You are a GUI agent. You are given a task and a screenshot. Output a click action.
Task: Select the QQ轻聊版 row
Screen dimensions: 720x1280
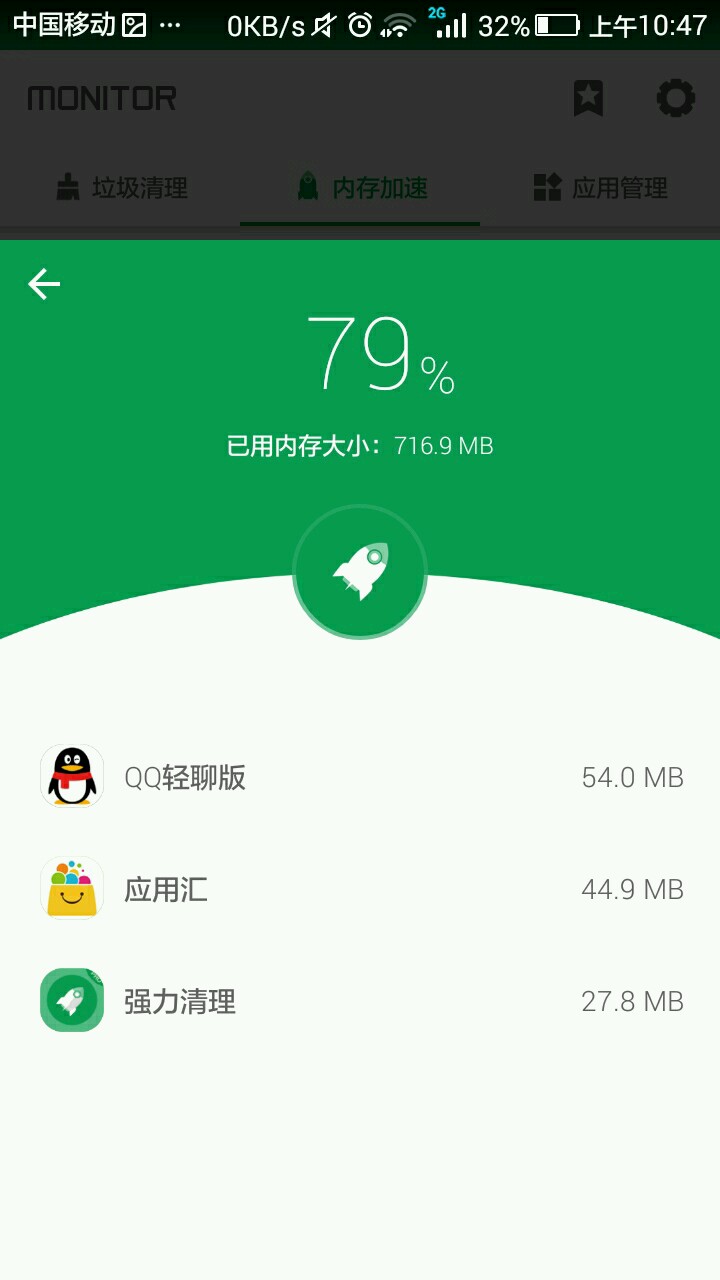point(360,777)
